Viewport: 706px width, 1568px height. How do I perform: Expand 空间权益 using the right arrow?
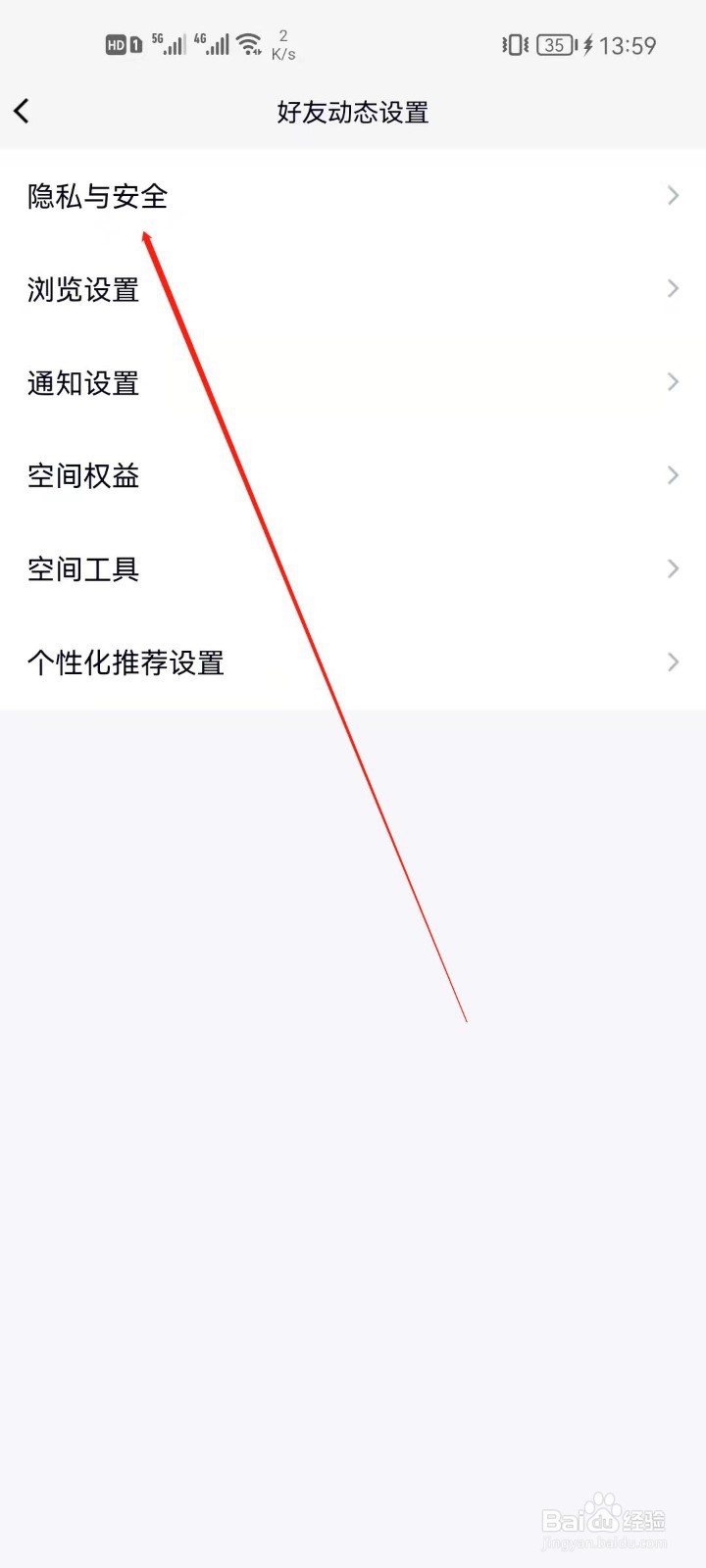tap(673, 475)
